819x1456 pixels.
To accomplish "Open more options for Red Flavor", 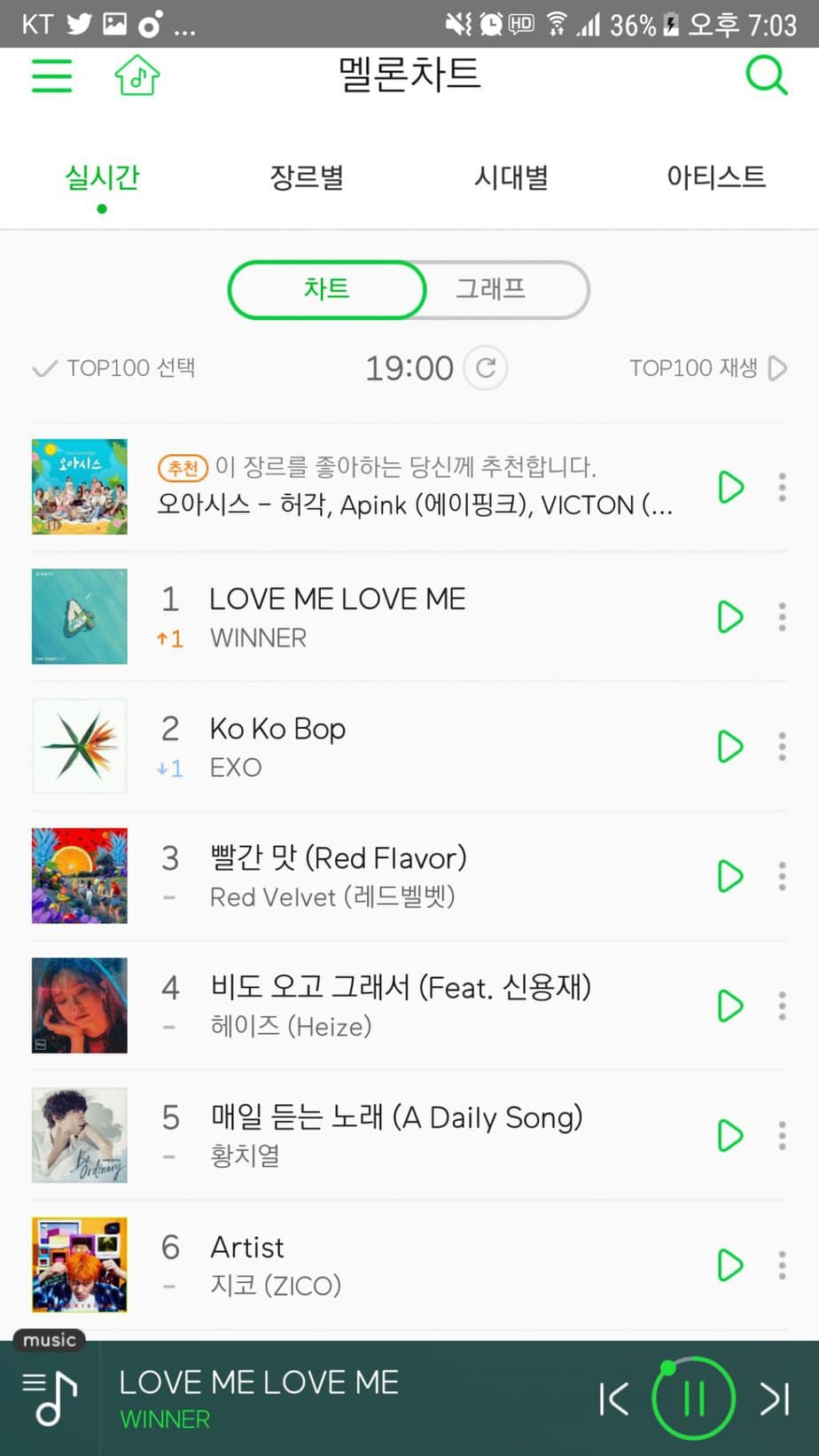I will 782,876.
